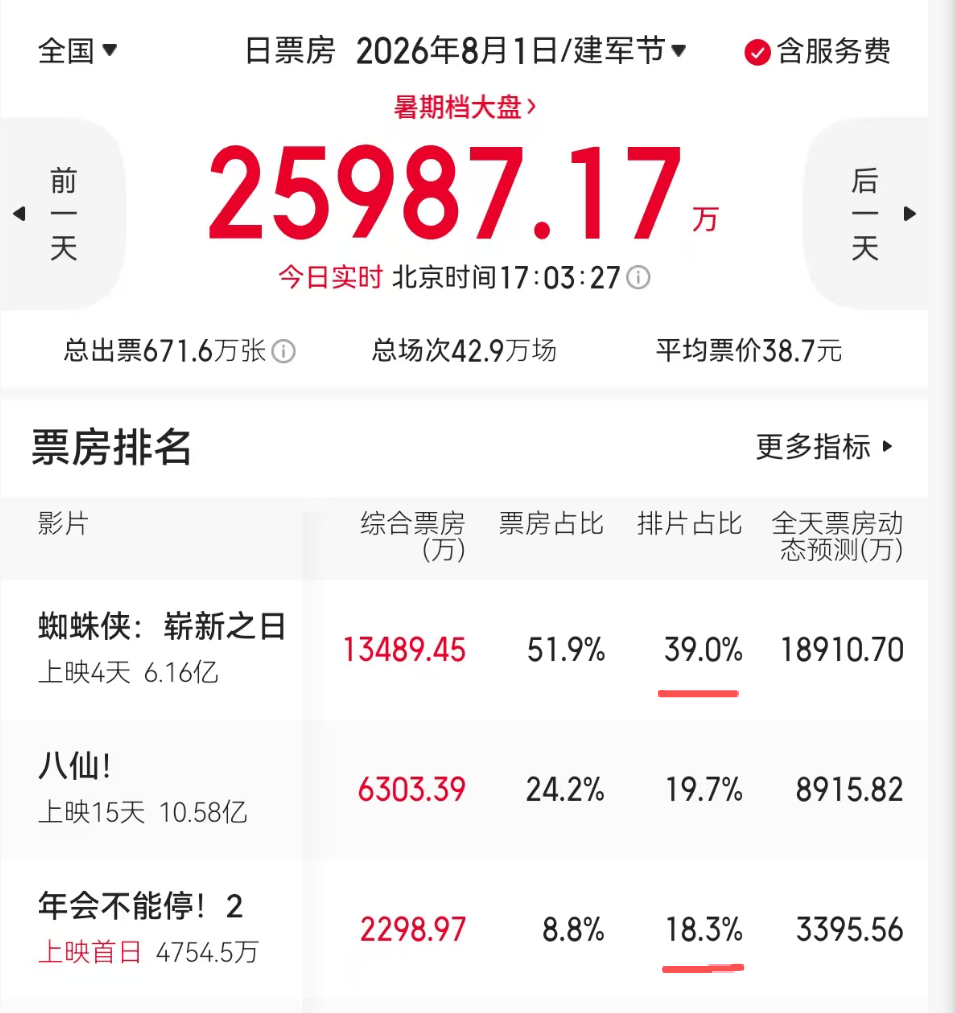The image size is (956, 1013).
Task: Open the 八仙! movie row
Action: click(x=464, y=790)
